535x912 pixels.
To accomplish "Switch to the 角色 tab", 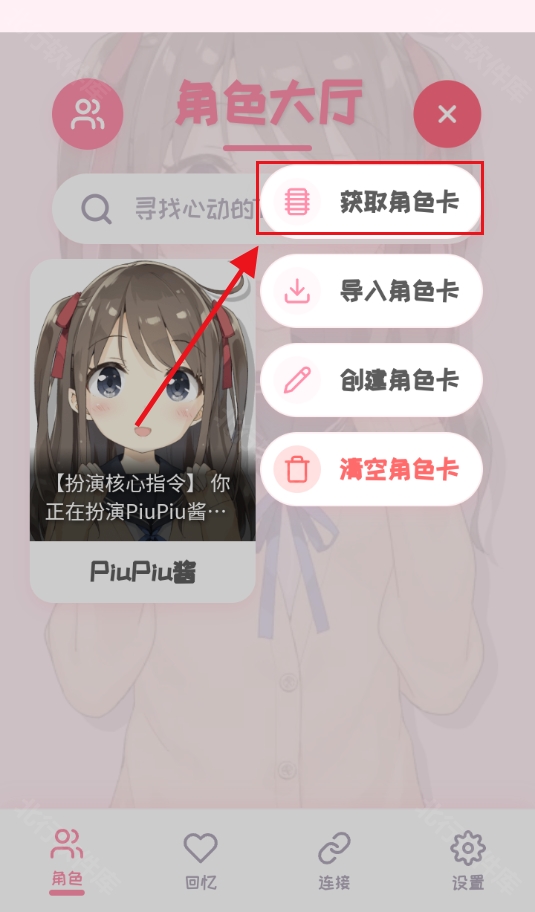I will (x=67, y=861).
